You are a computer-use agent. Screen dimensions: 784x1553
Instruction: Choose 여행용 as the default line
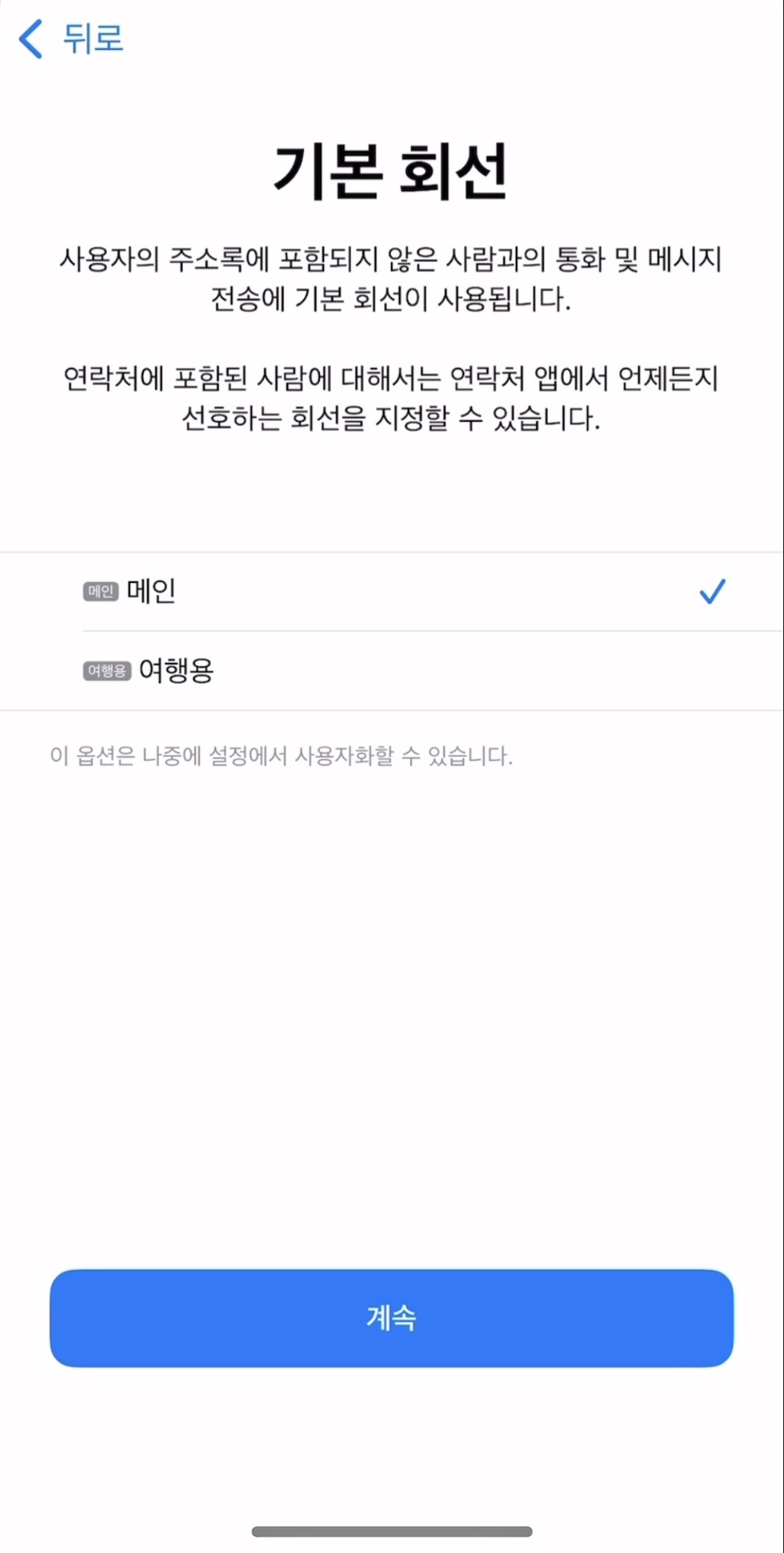392,671
